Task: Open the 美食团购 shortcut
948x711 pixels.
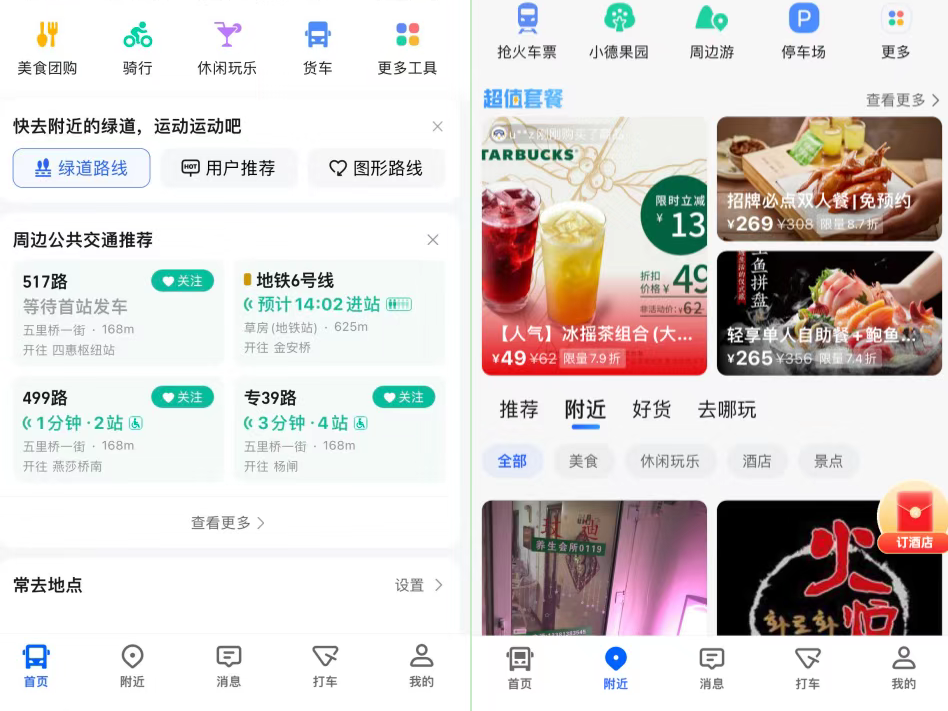Action: [47, 48]
